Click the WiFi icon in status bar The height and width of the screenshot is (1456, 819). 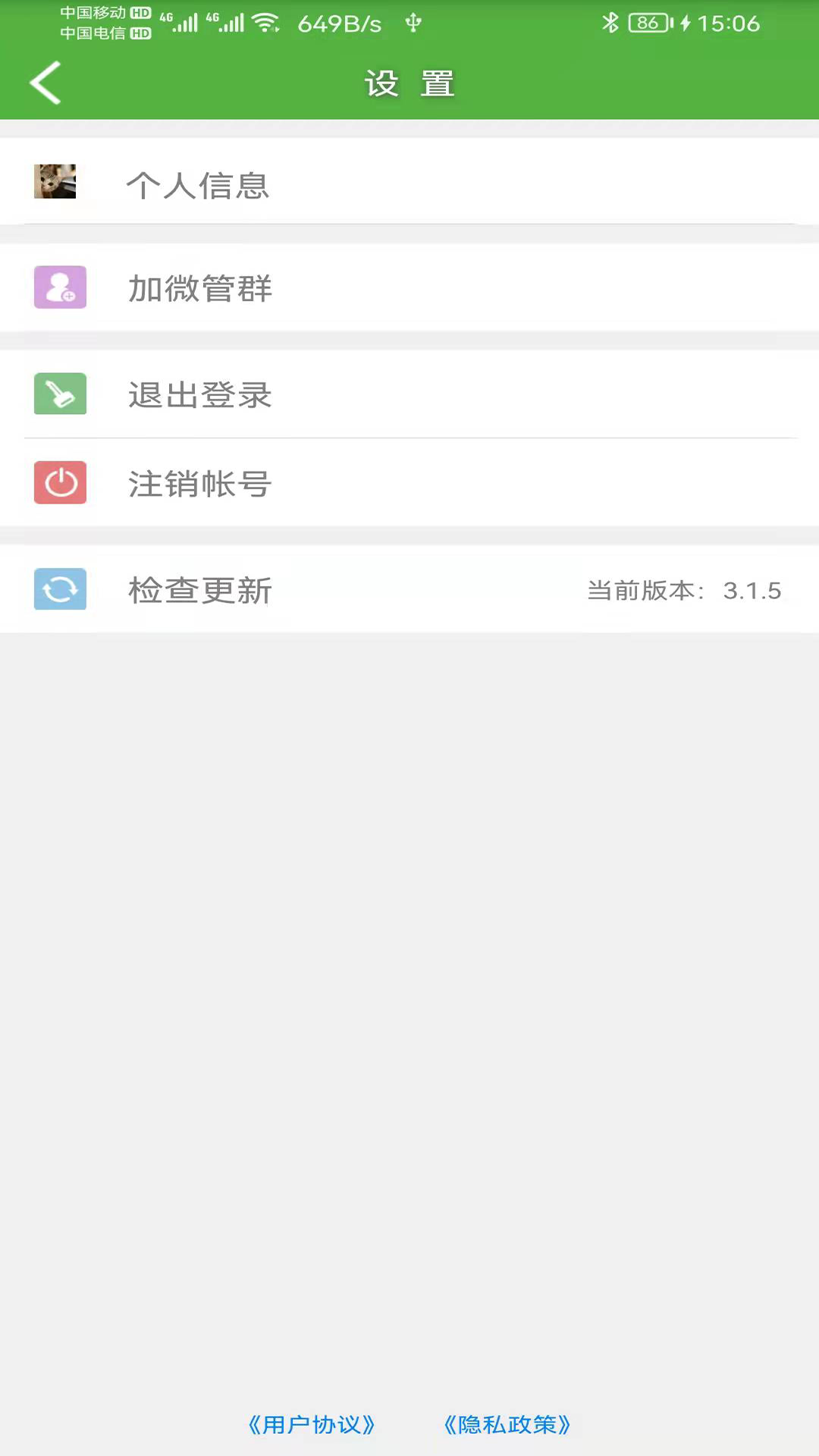point(264,22)
